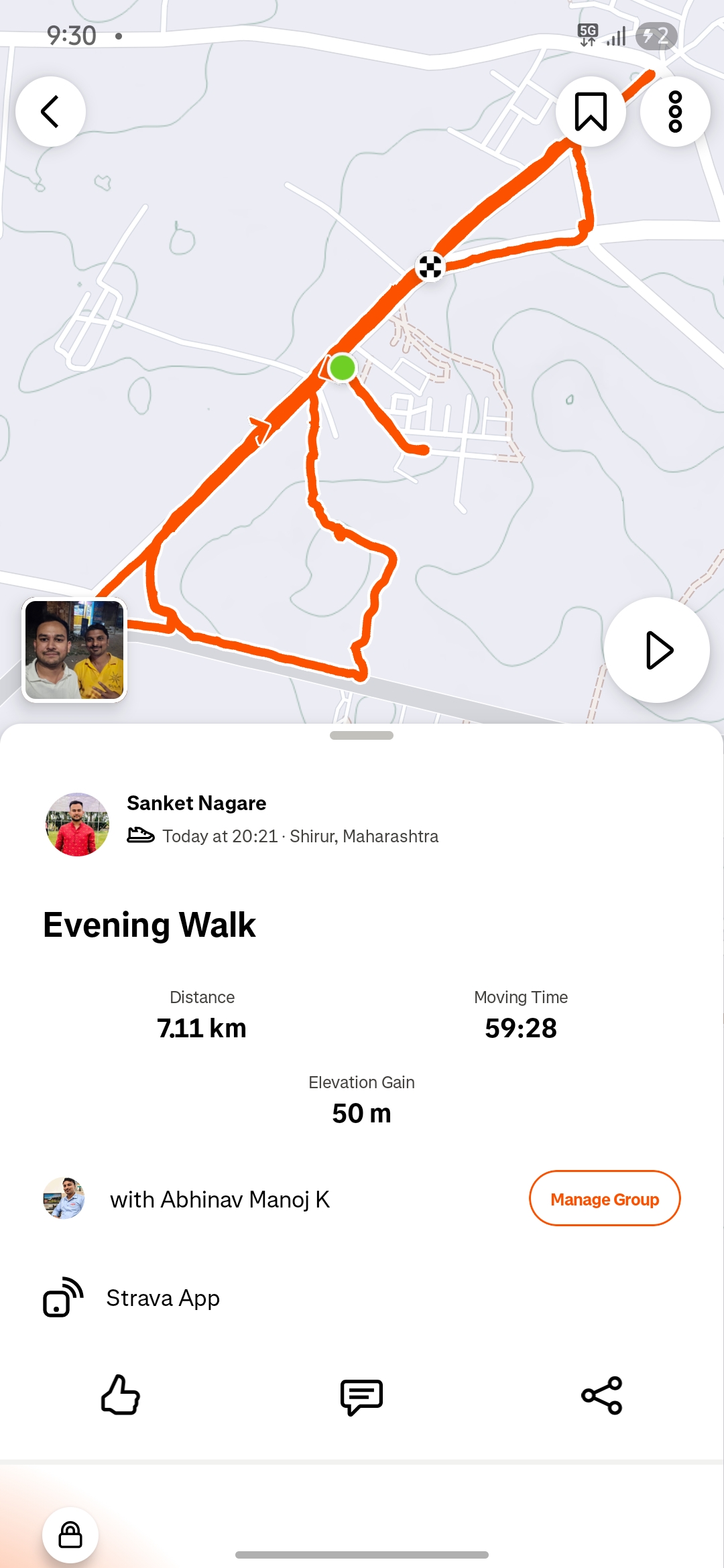Open the three-dot overflow menu

click(x=675, y=111)
